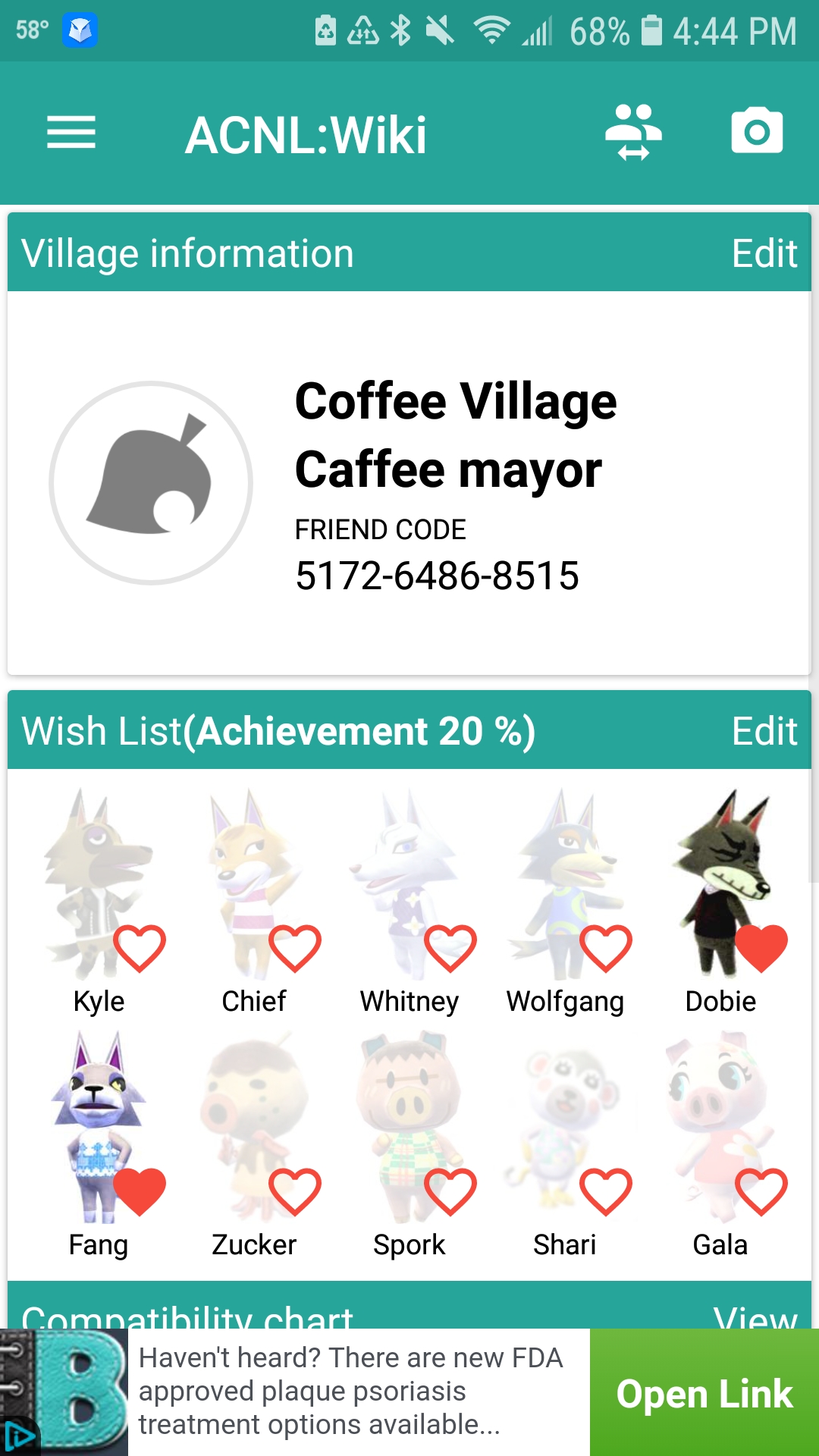This screenshot has height=1456, width=819.
Task: Open the village profile leaf avatar
Action: 151,483
